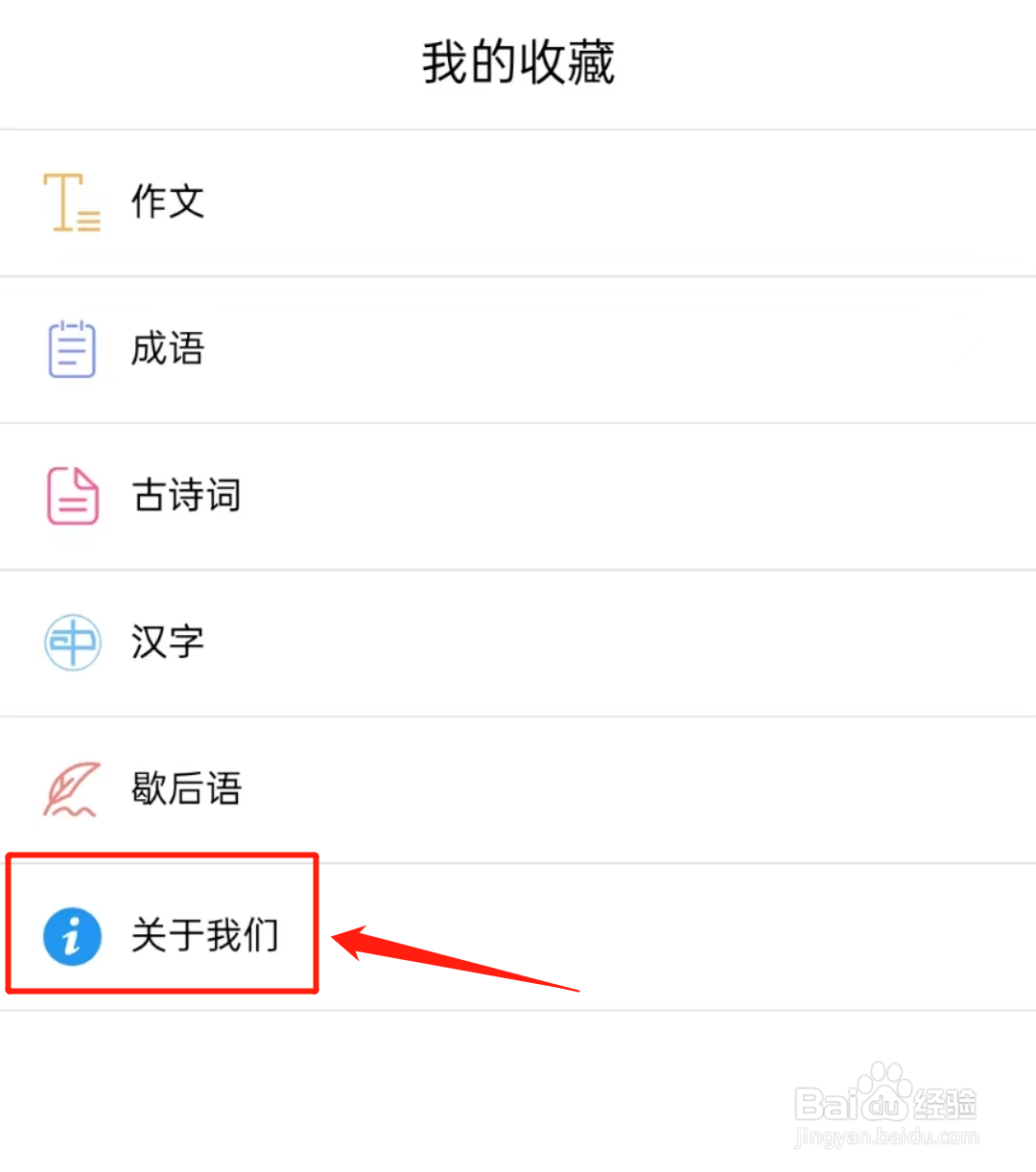Select the feather quill 歇后语 icon

click(72, 788)
